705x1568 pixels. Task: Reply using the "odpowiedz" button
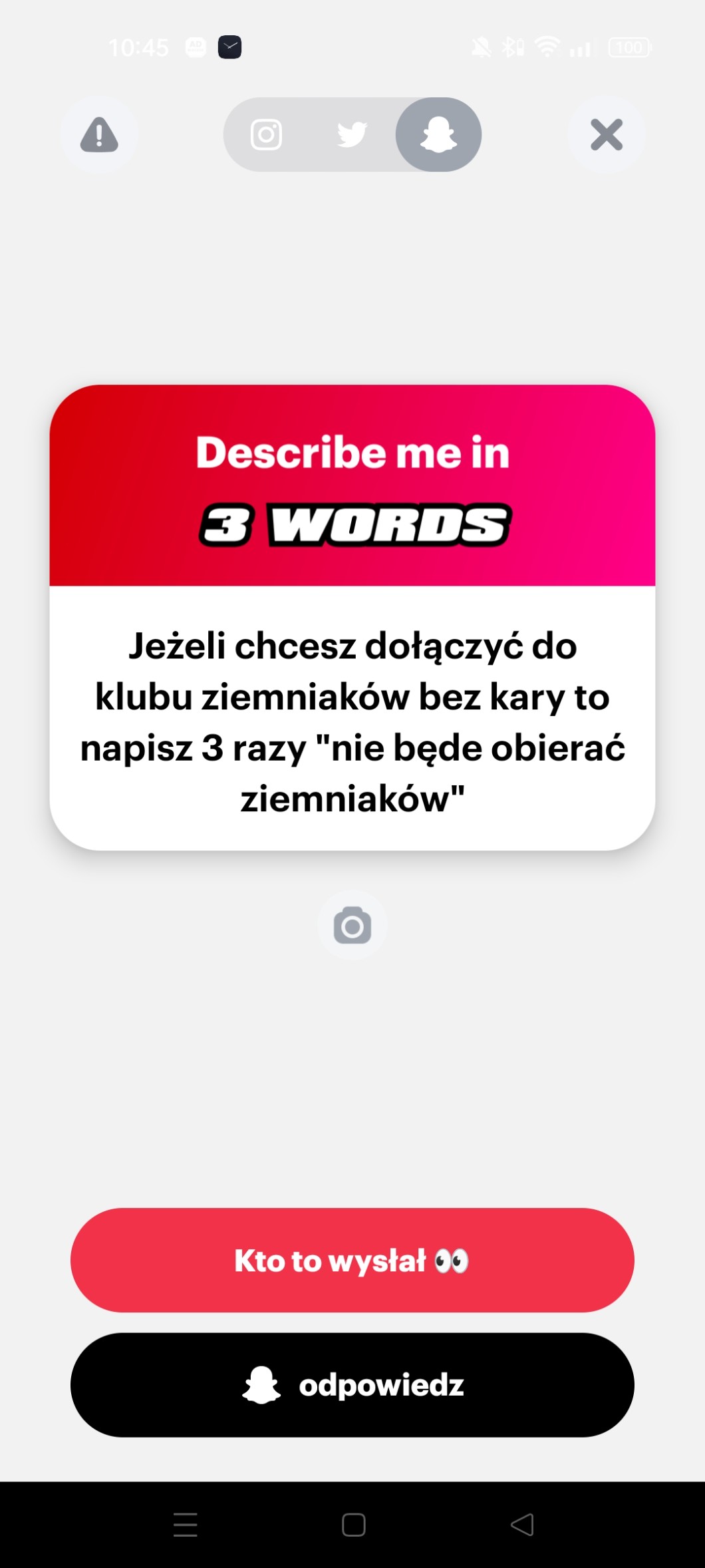tap(352, 1384)
